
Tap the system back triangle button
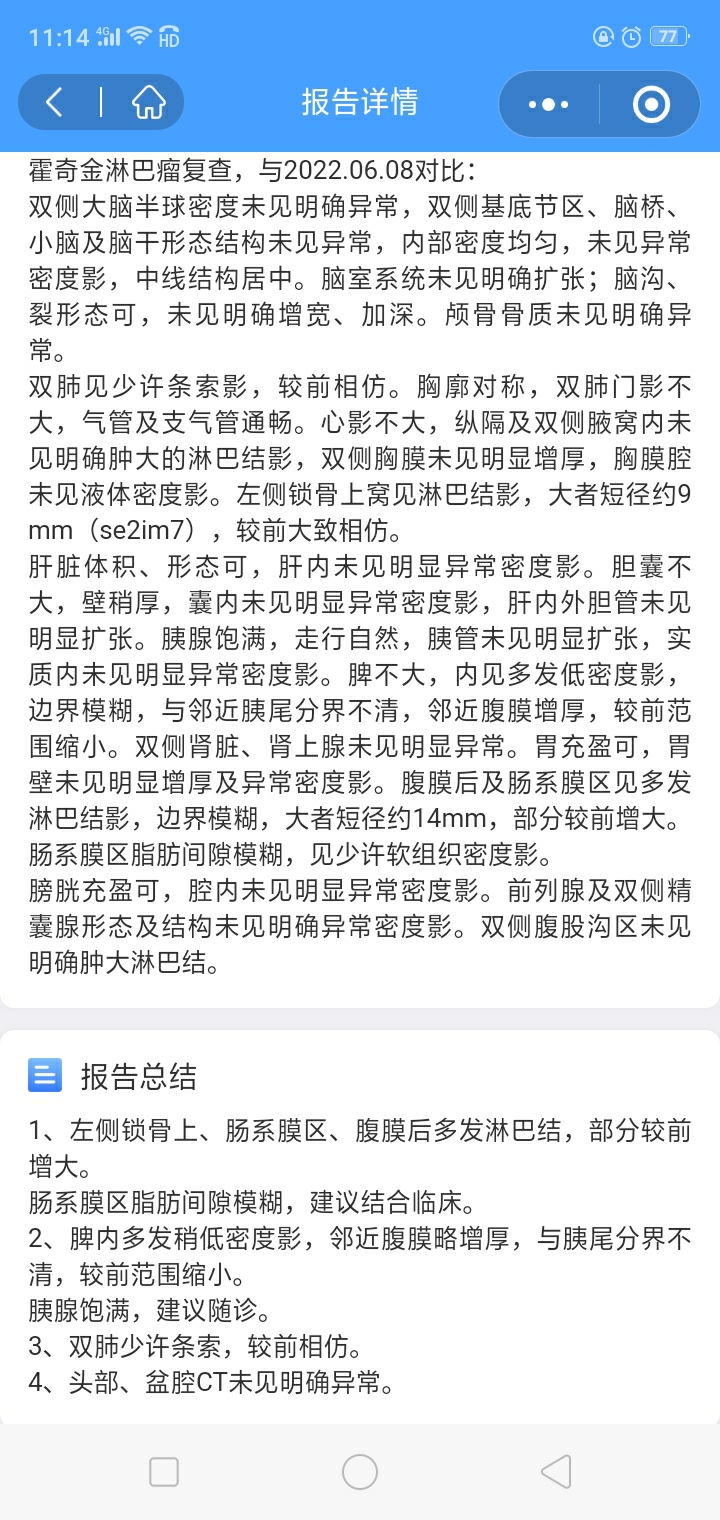[556, 1472]
